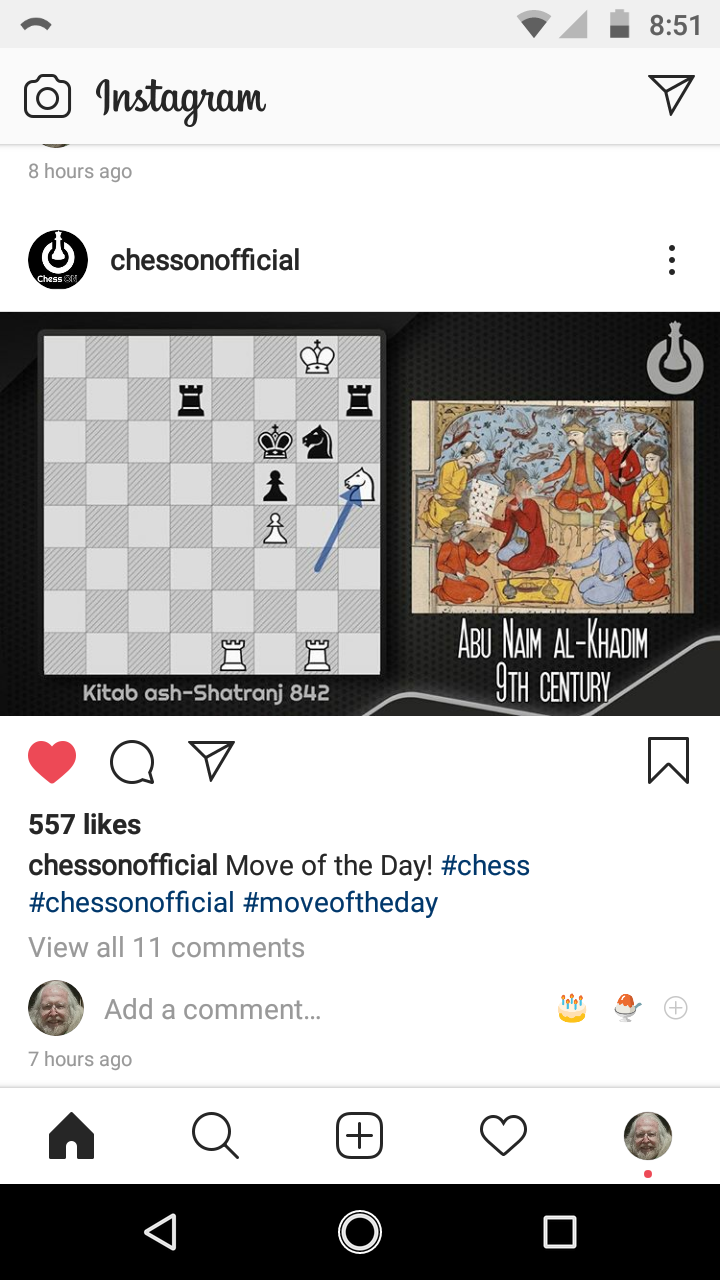Open chessonofficial profile from post header
The height and width of the screenshot is (1280, 720).
pyautogui.click(x=204, y=260)
